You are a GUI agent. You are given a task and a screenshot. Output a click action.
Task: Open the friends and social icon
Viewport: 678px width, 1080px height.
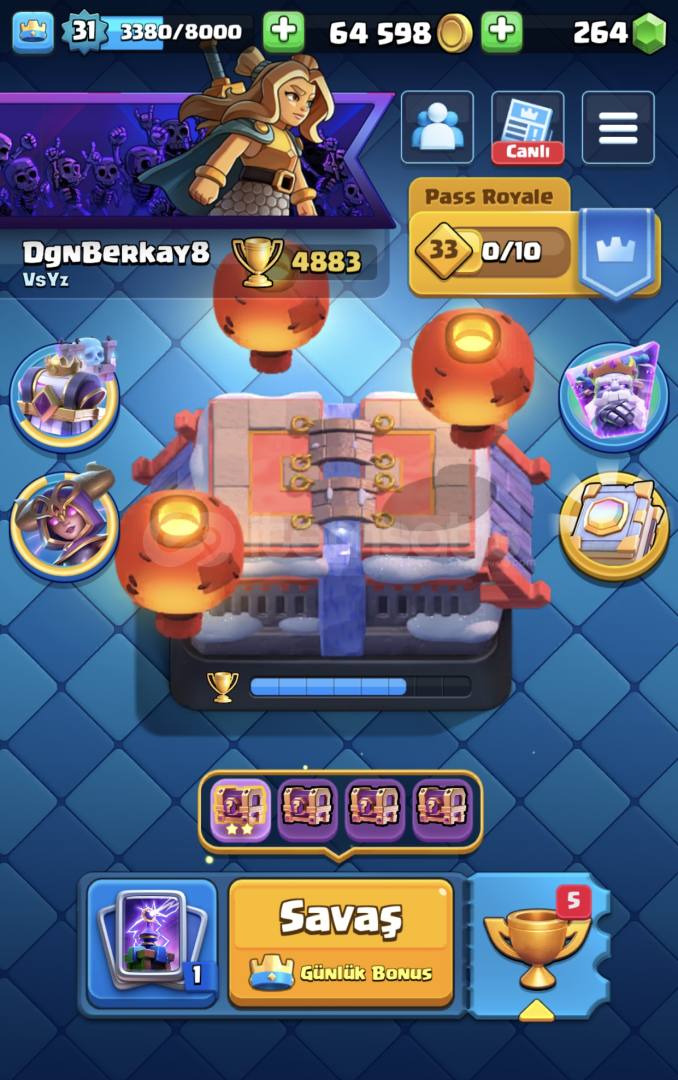tap(437, 127)
